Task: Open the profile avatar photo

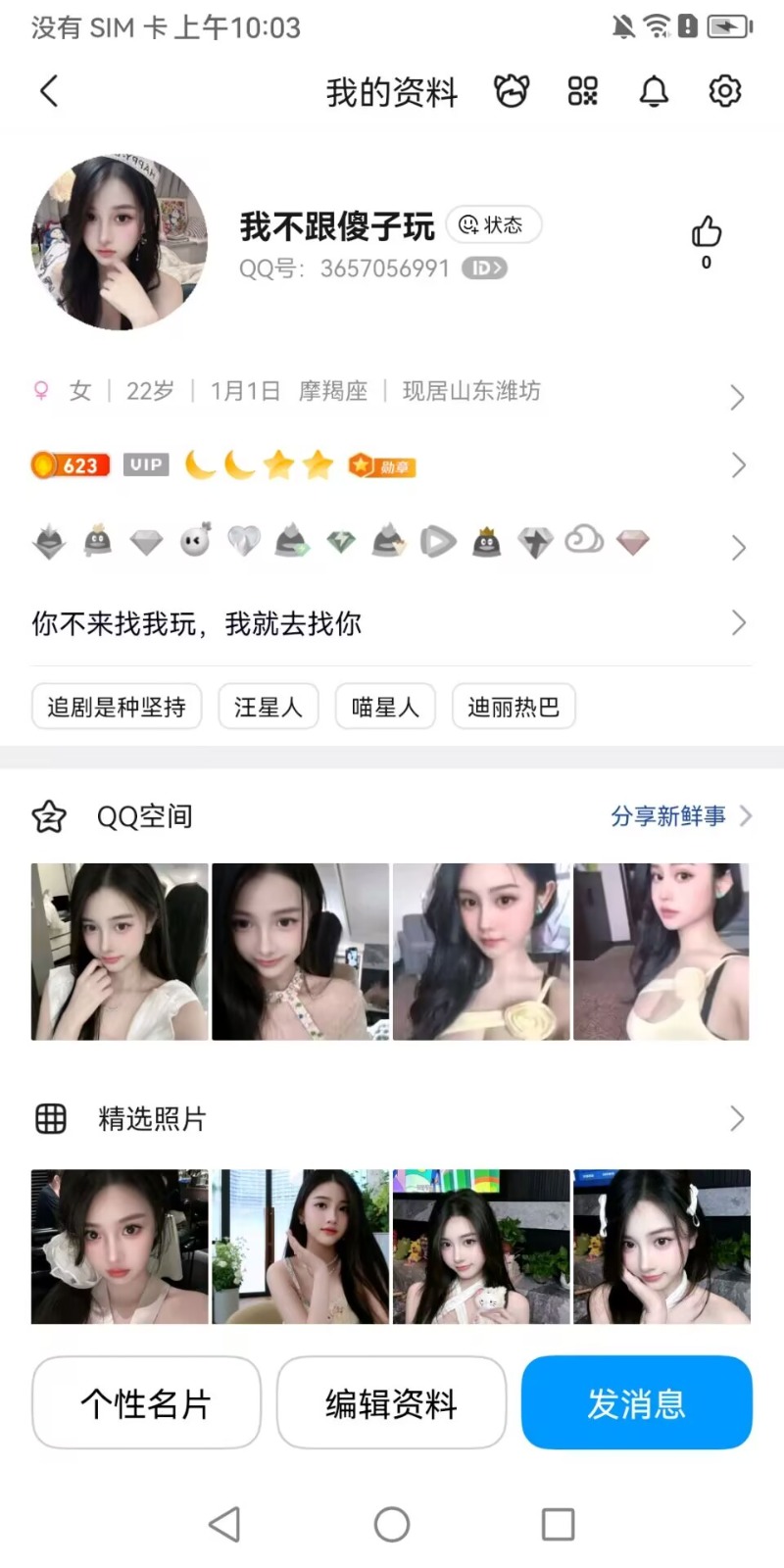Action: (x=120, y=241)
